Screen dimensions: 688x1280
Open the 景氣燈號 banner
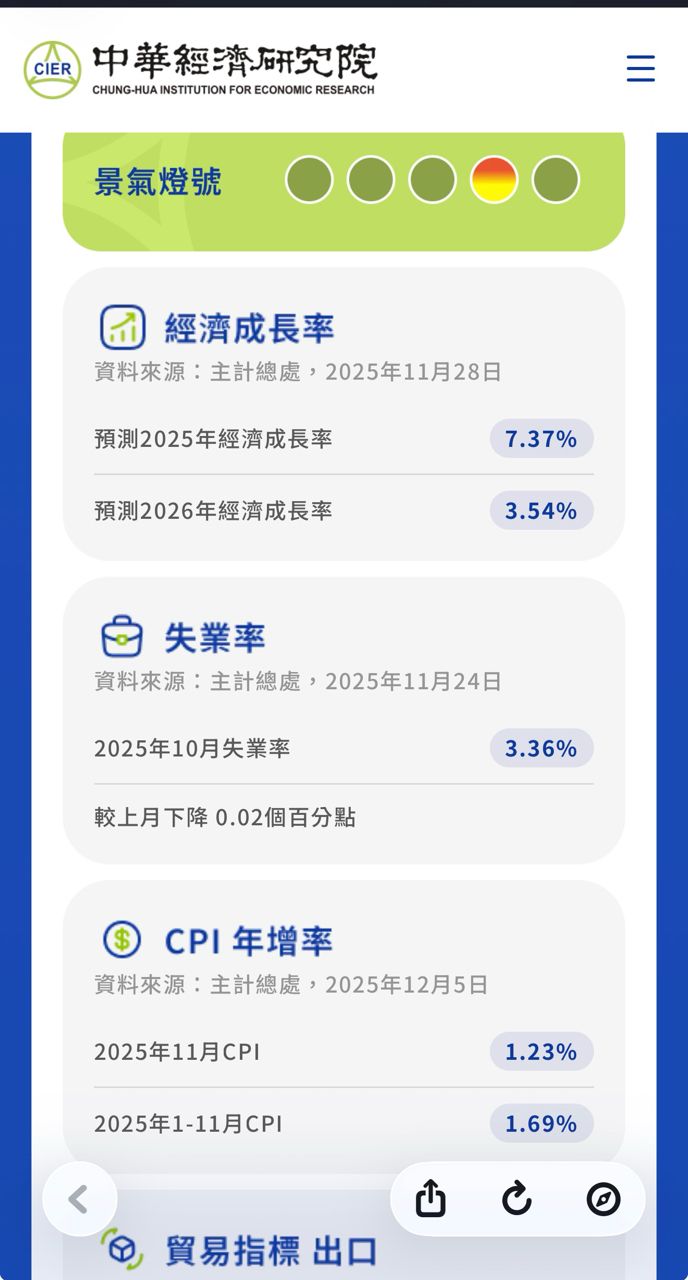[160, 182]
